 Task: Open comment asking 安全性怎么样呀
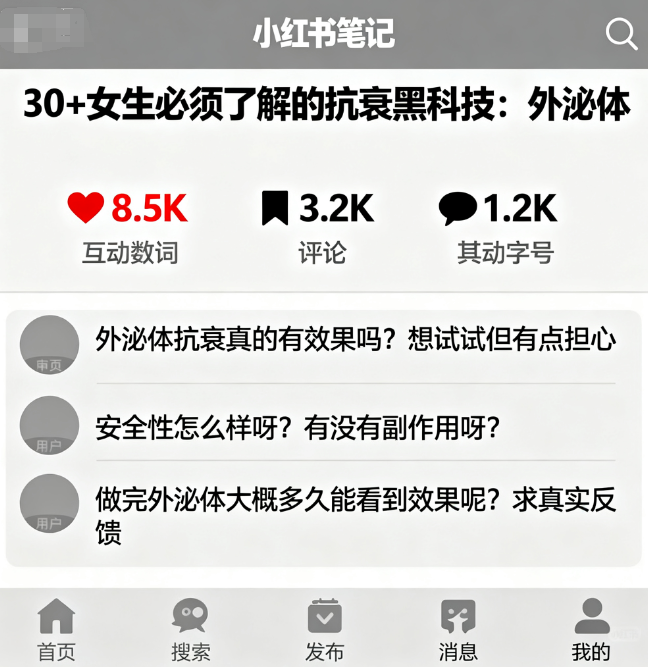[297, 428]
